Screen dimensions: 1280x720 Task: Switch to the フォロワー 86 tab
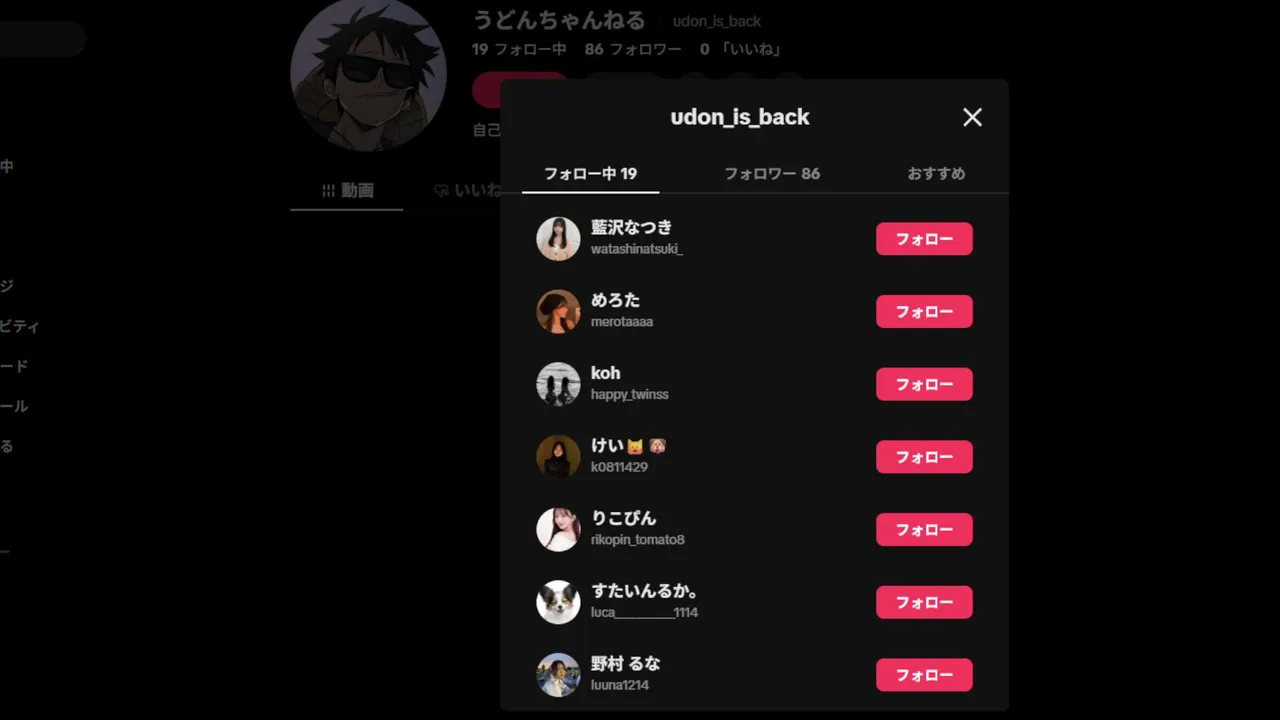pyautogui.click(x=772, y=173)
